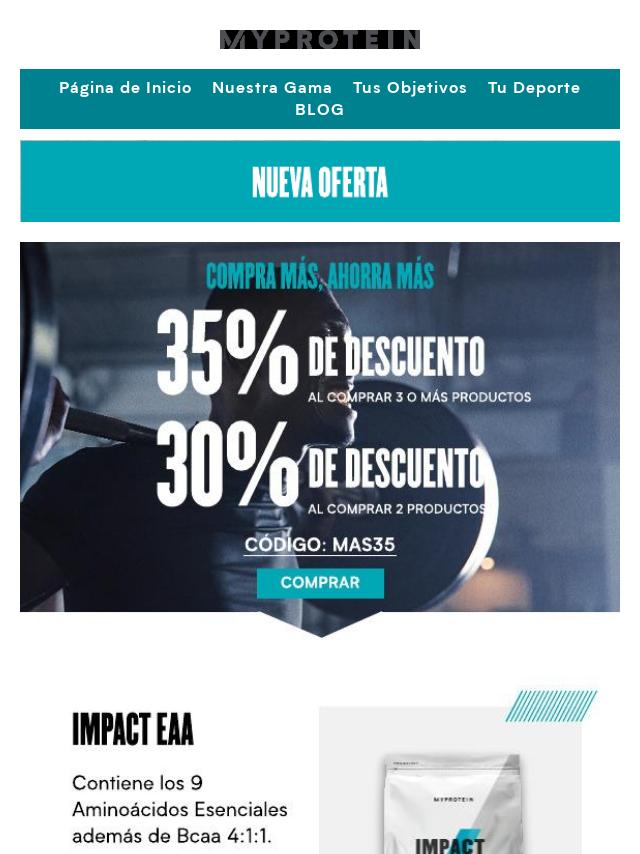Open the Nueva Oferta banner
This screenshot has height=854, width=640.
click(x=320, y=182)
